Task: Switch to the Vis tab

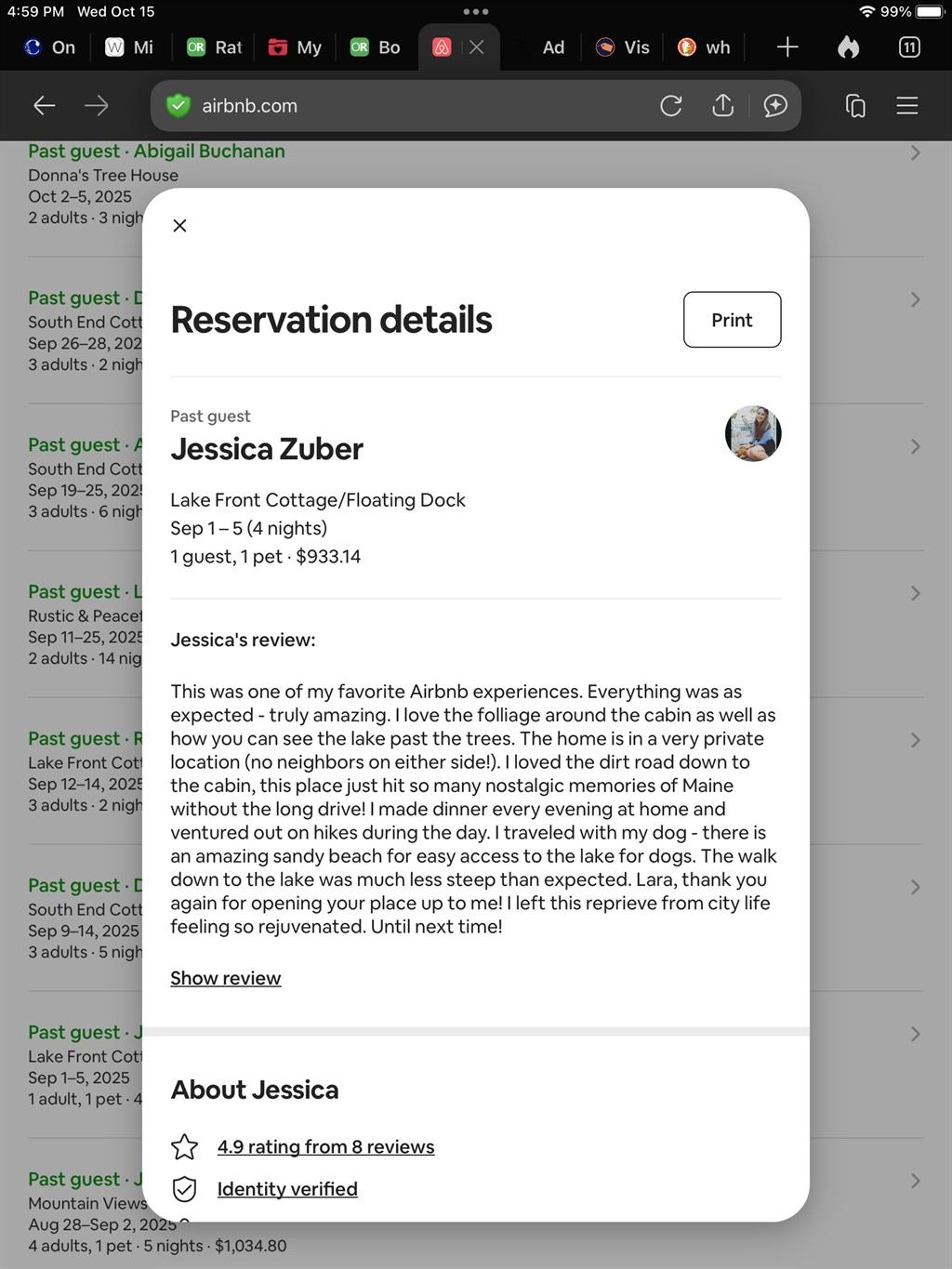Action: tap(623, 47)
